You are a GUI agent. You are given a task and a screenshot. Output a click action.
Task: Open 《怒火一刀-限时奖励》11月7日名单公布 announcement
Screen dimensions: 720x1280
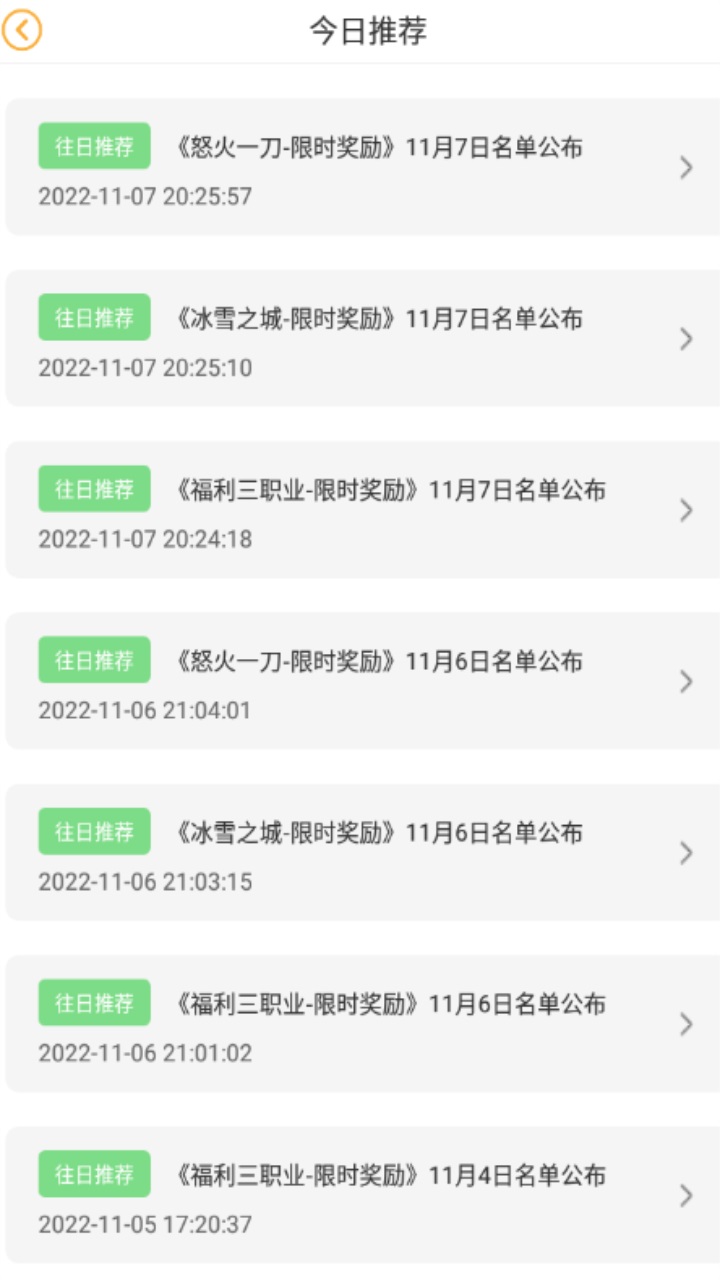[x=380, y=147]
